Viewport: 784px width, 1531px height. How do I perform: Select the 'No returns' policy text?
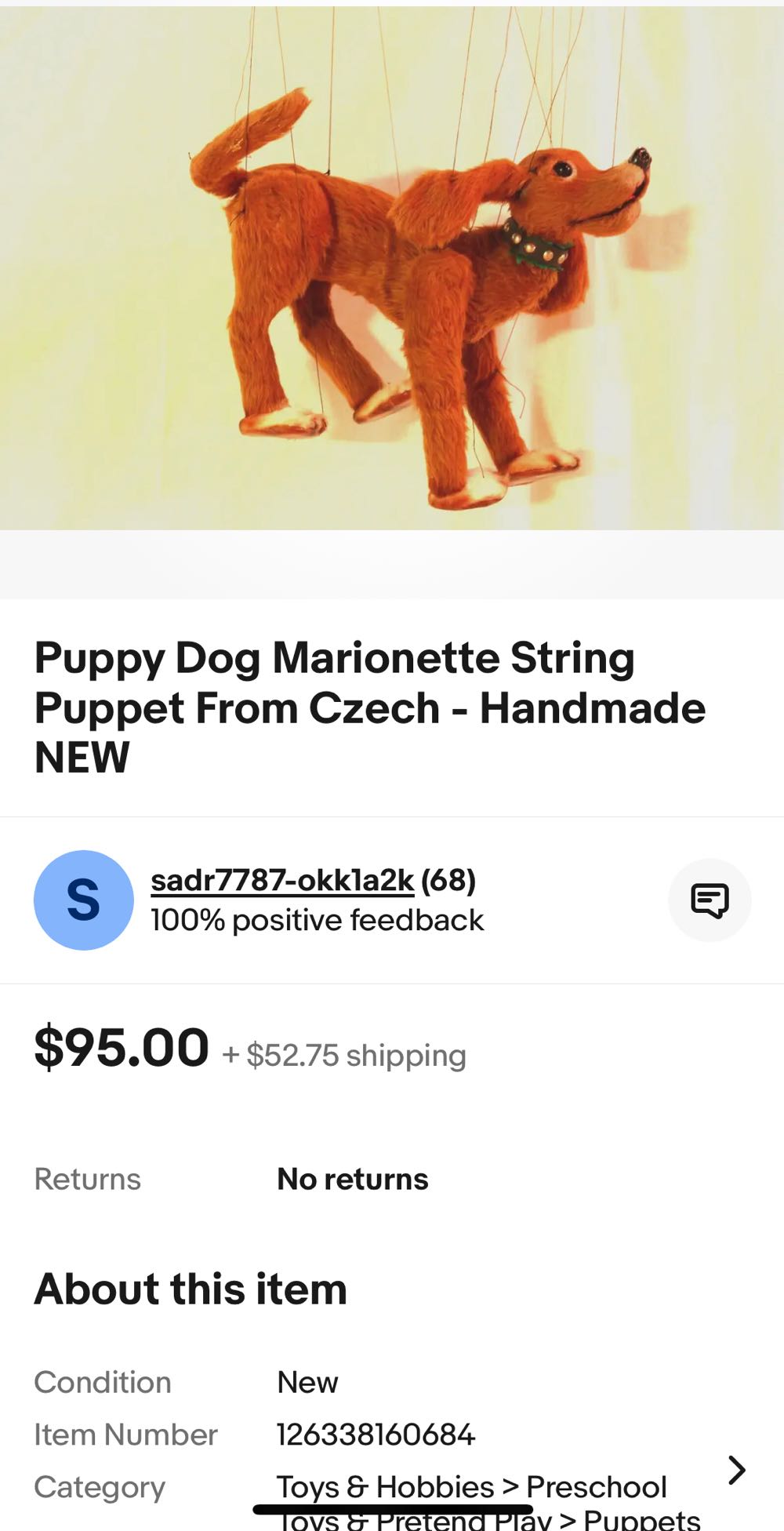click(x=352, y=1178)
